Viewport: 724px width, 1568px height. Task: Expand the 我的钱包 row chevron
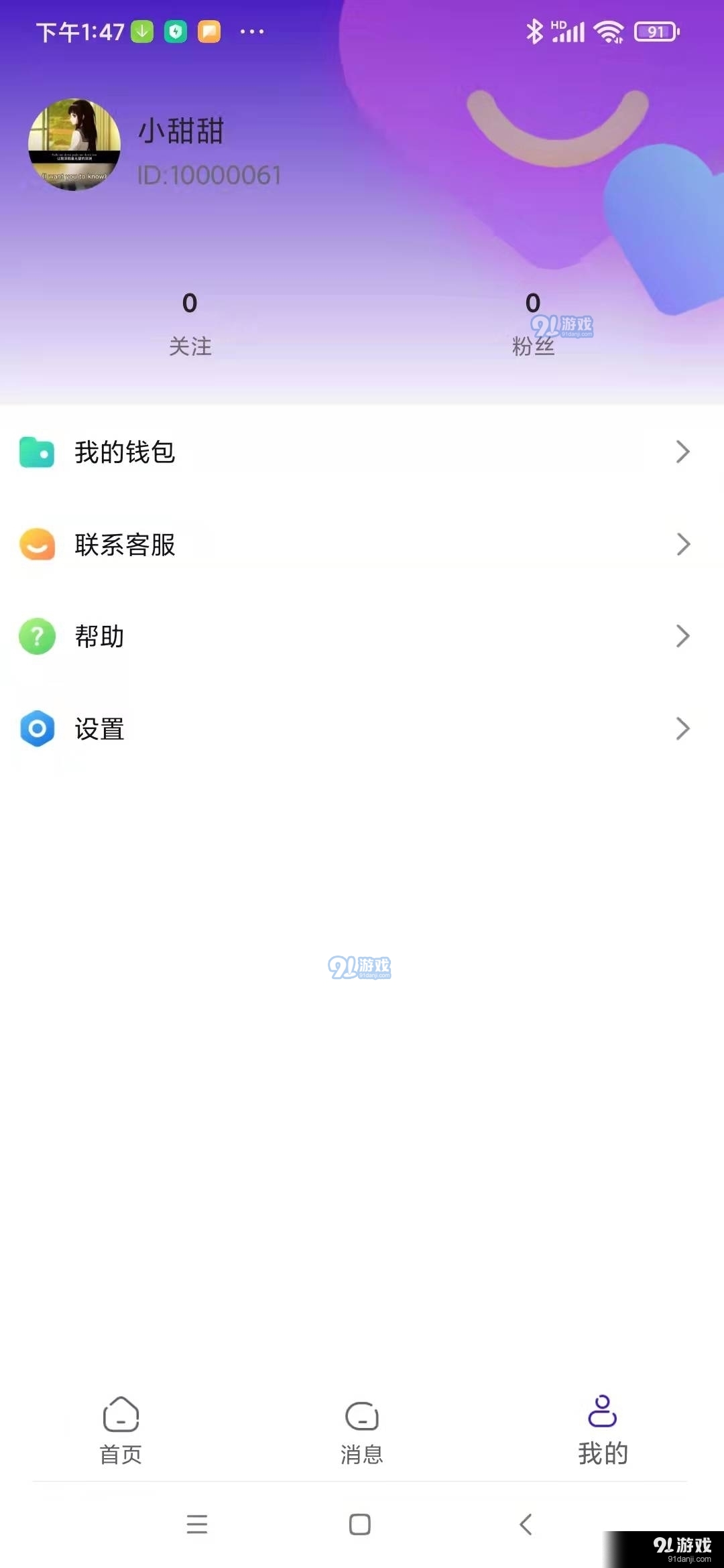684,452
